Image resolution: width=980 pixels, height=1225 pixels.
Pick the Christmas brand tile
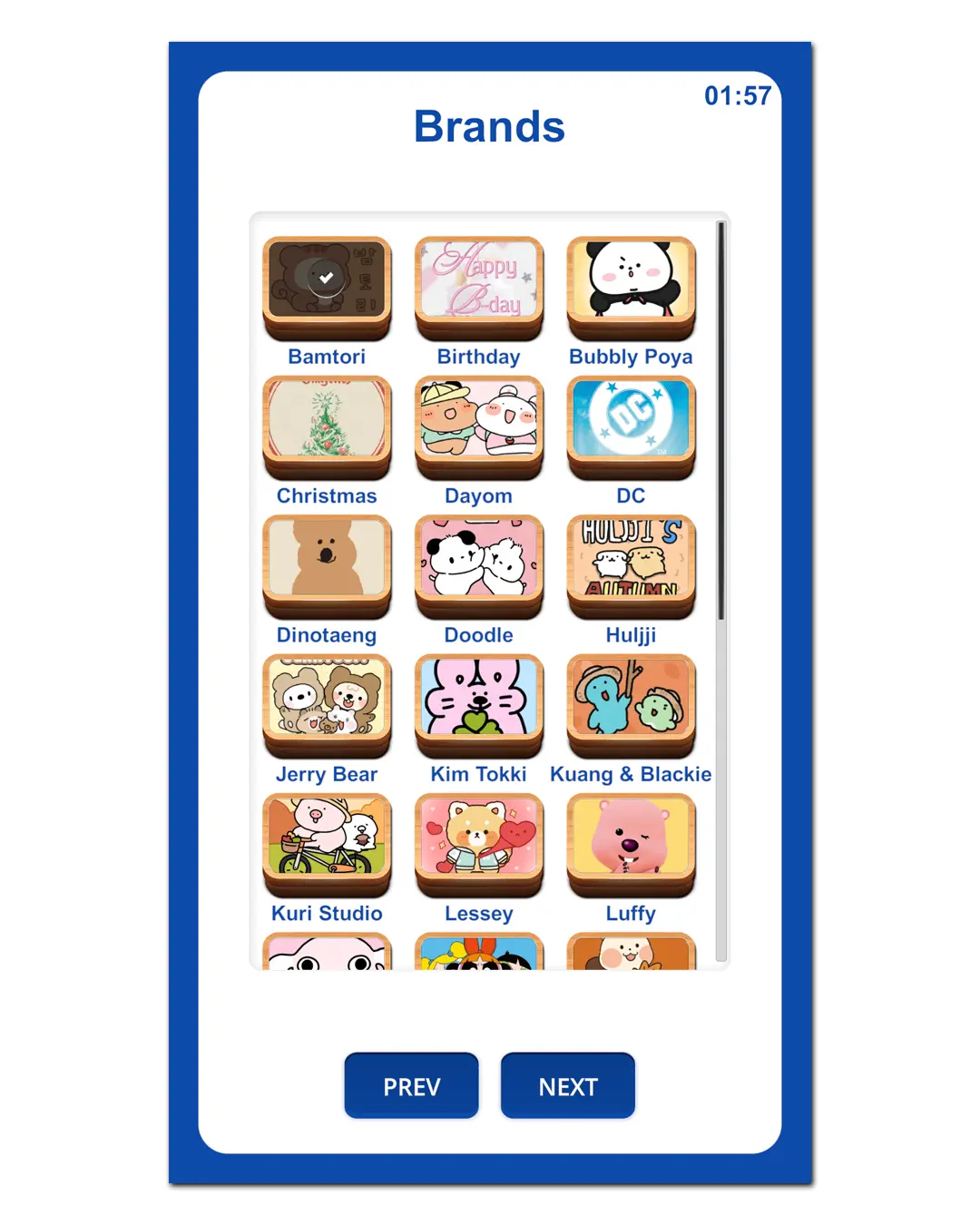tap(327, 420)
